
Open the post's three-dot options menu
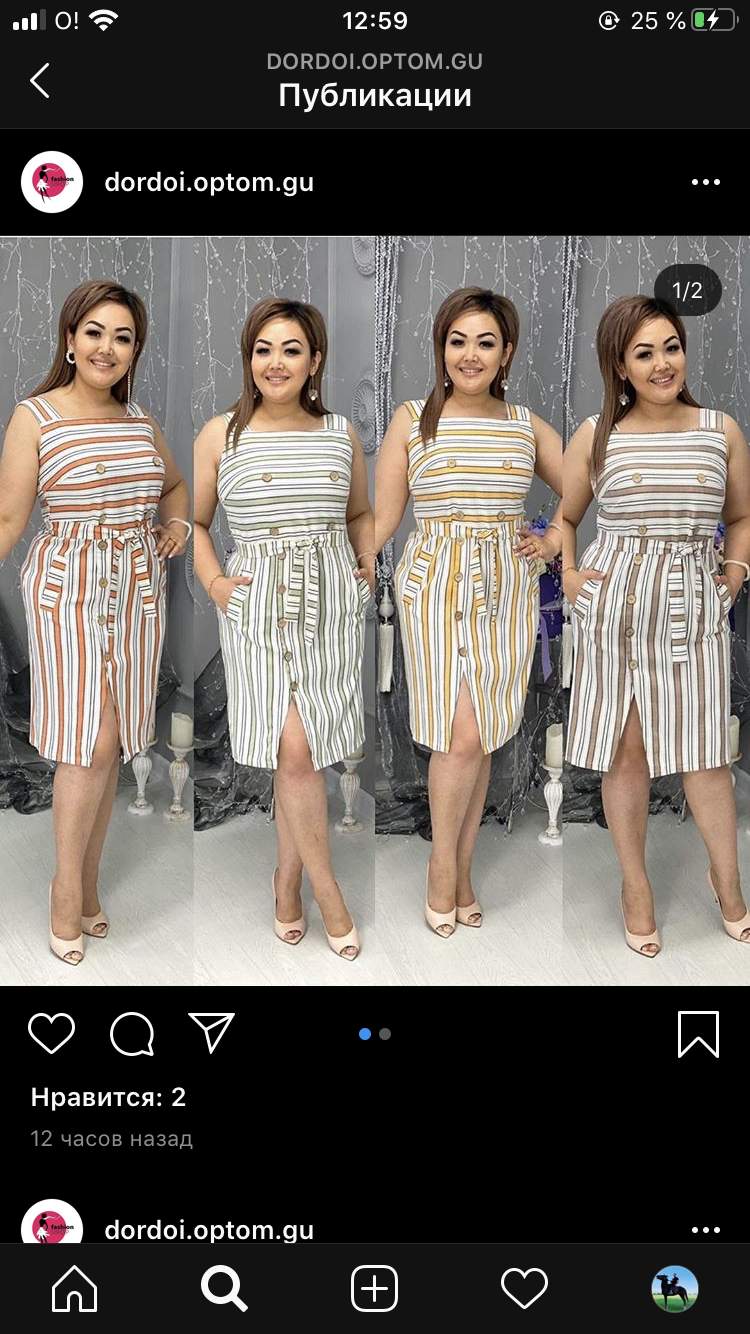point(705,182)
